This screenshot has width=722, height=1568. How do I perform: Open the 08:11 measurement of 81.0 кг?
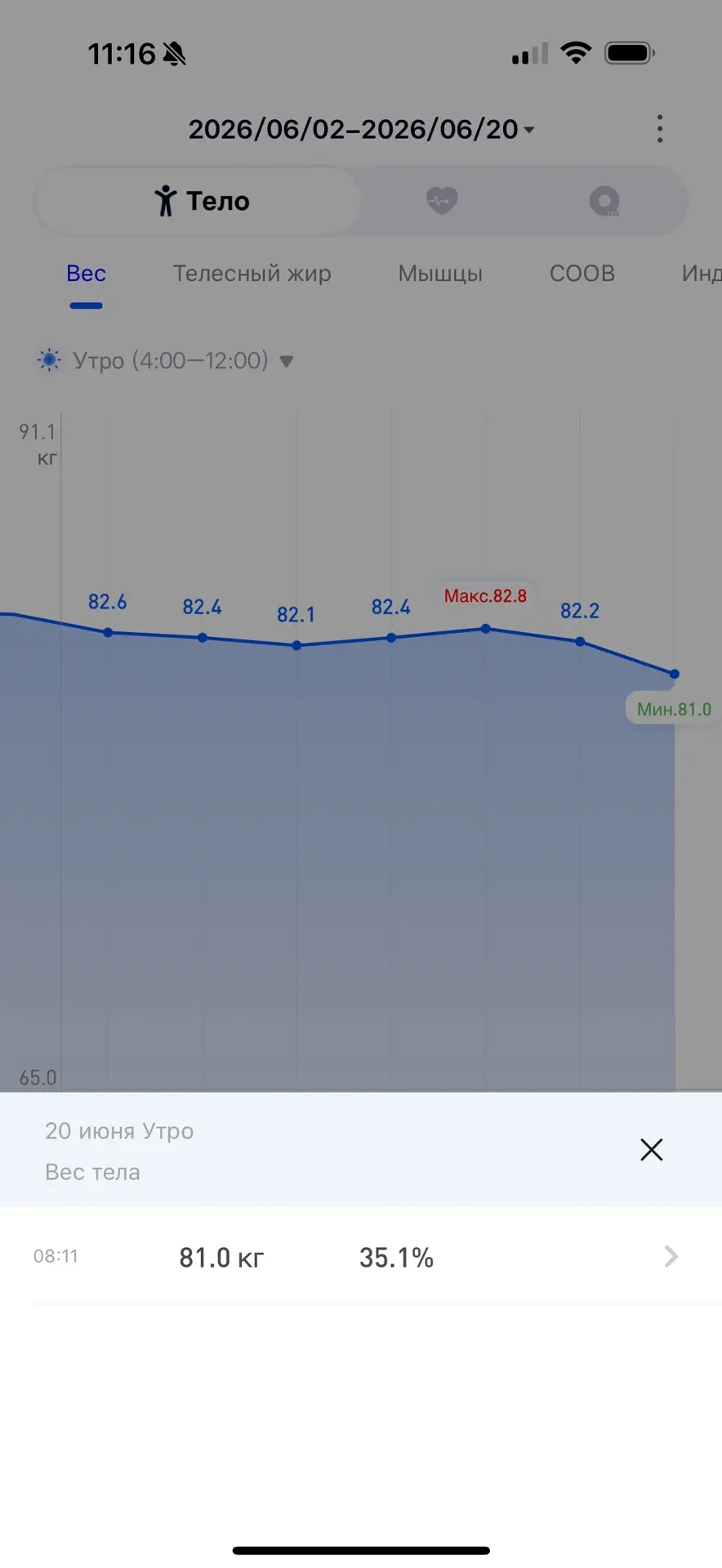(361, 1256)
